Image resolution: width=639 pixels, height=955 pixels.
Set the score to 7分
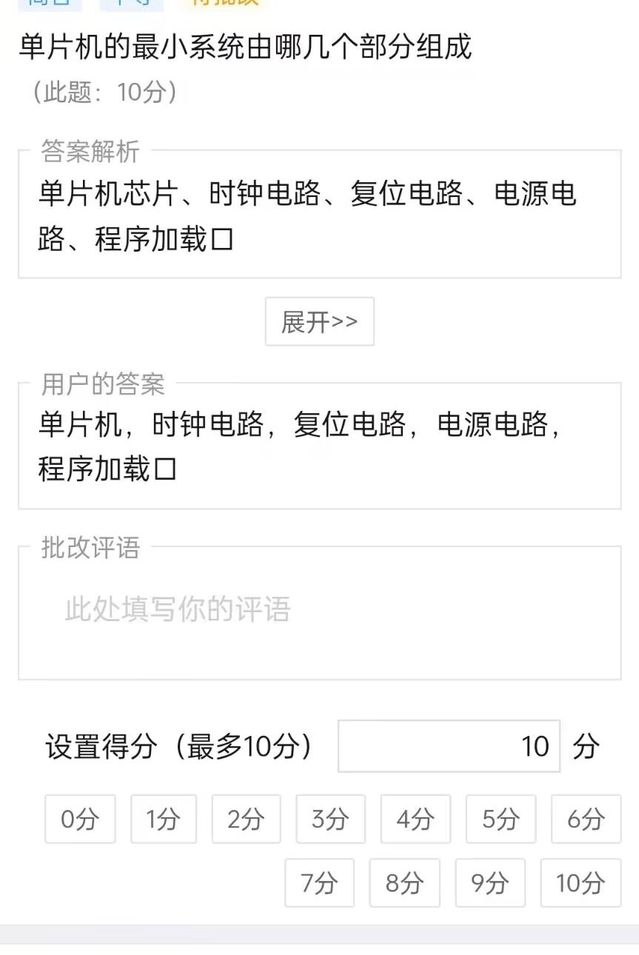(x=319, y=883)
